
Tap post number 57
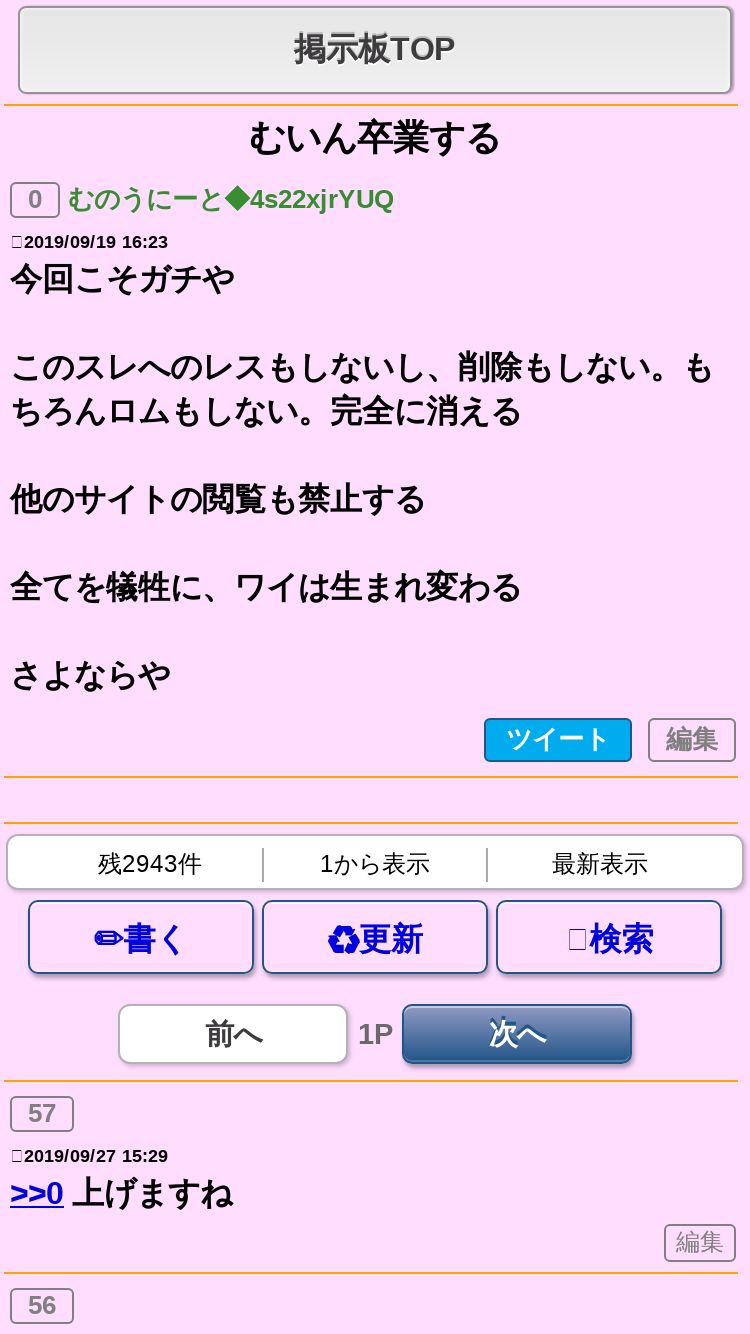point(42,1114)
